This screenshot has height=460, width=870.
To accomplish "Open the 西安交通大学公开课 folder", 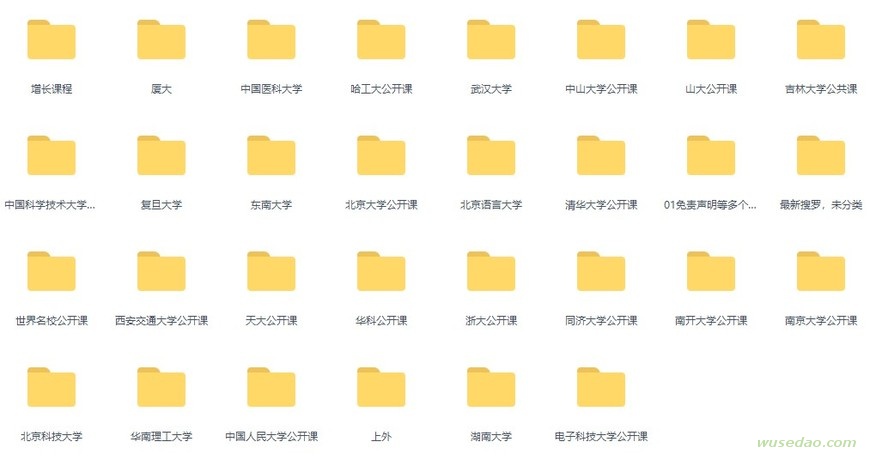I will pos(161,273).
